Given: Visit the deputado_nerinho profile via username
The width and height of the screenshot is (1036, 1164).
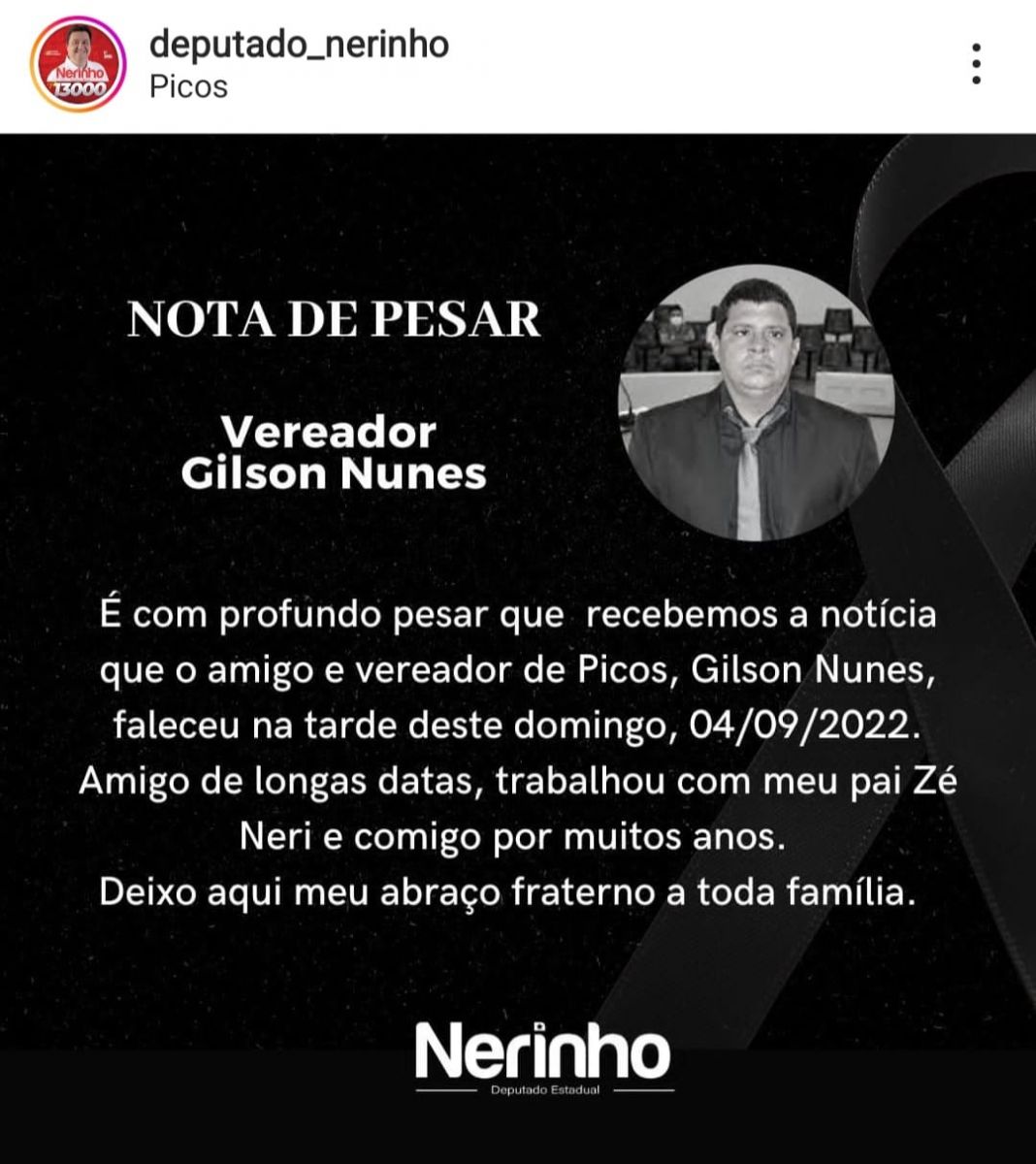Looking at the screenshot, I should point(299,44).
